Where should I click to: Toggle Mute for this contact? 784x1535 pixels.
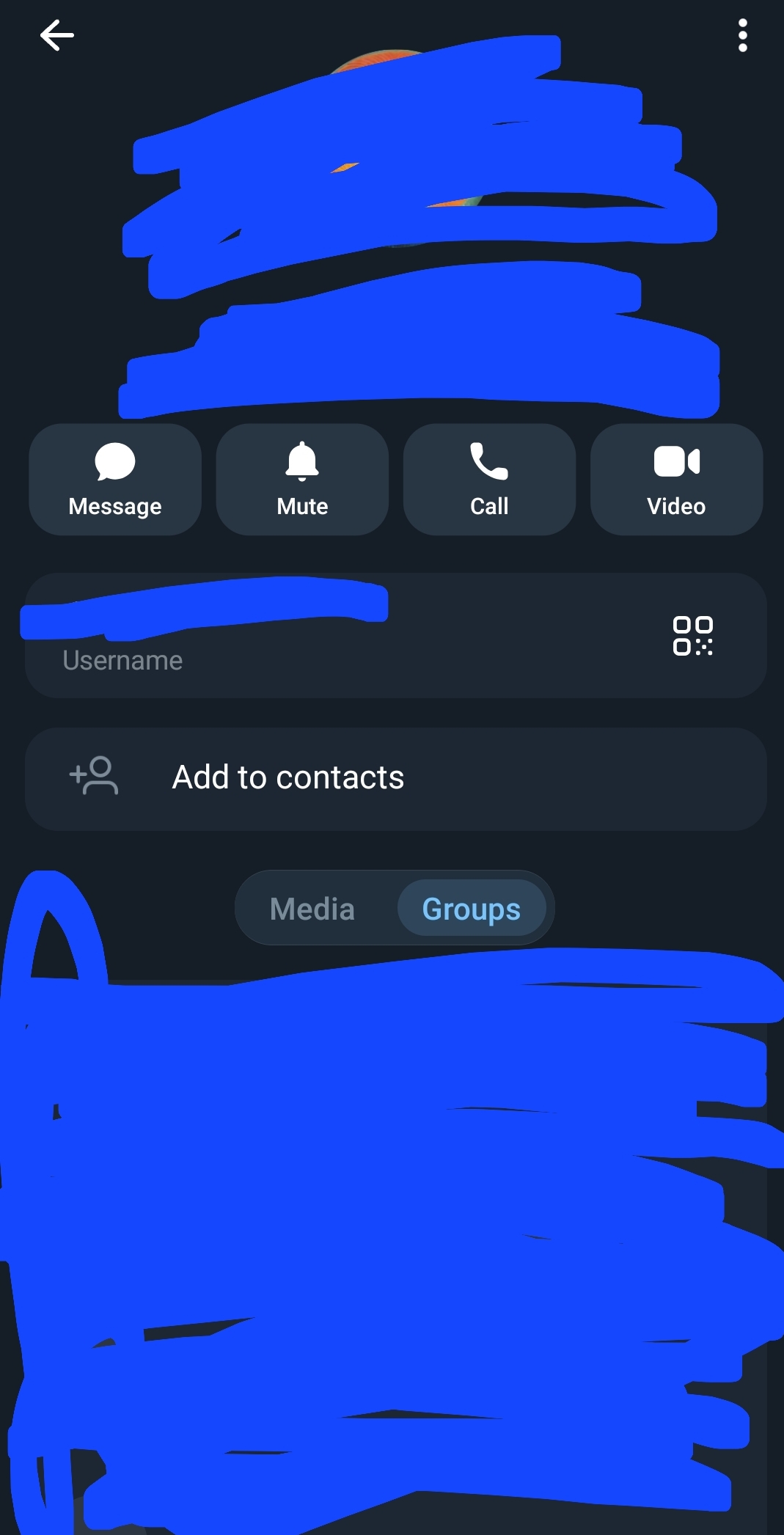coord(301,480)
